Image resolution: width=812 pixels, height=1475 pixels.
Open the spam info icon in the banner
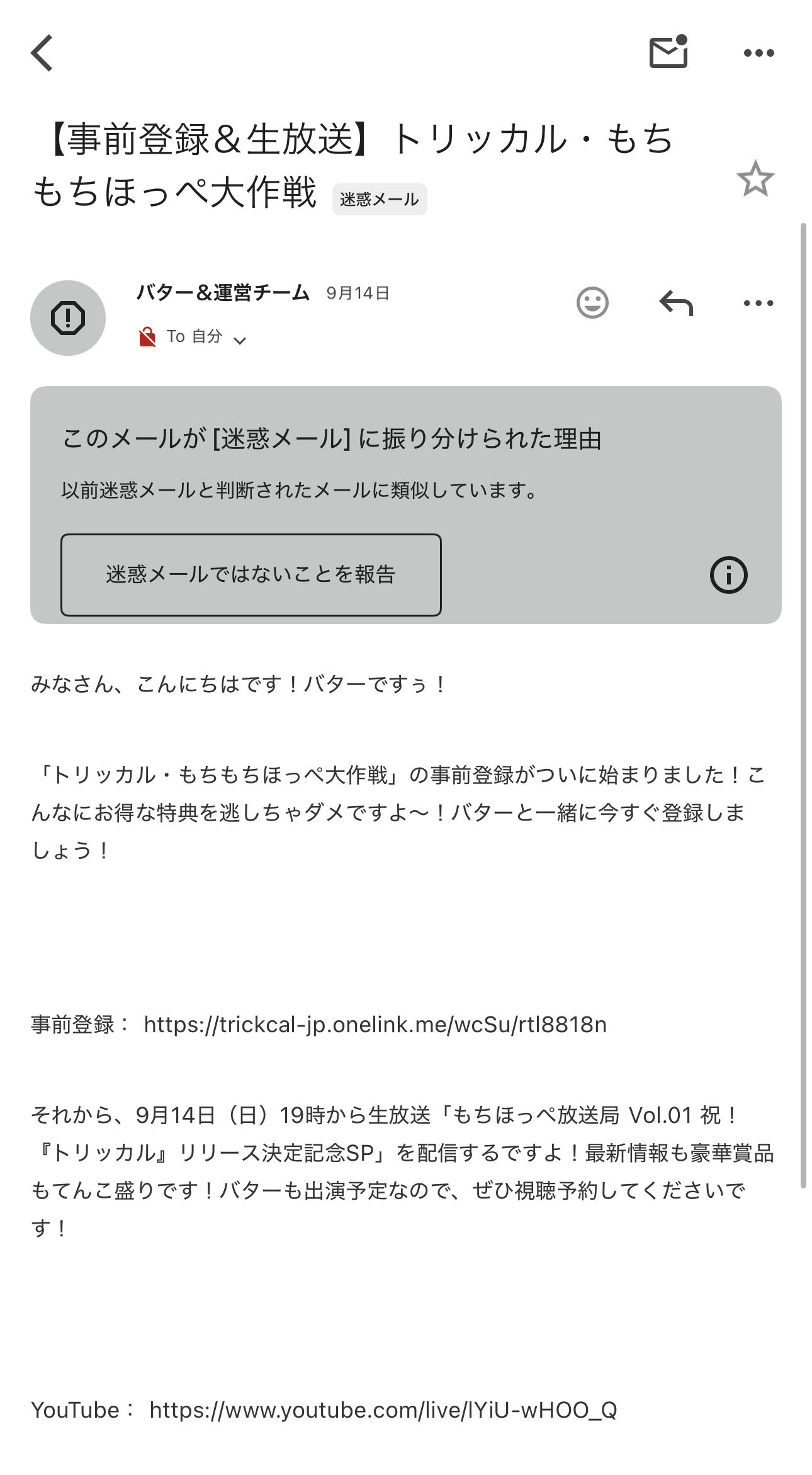(728, 574)
